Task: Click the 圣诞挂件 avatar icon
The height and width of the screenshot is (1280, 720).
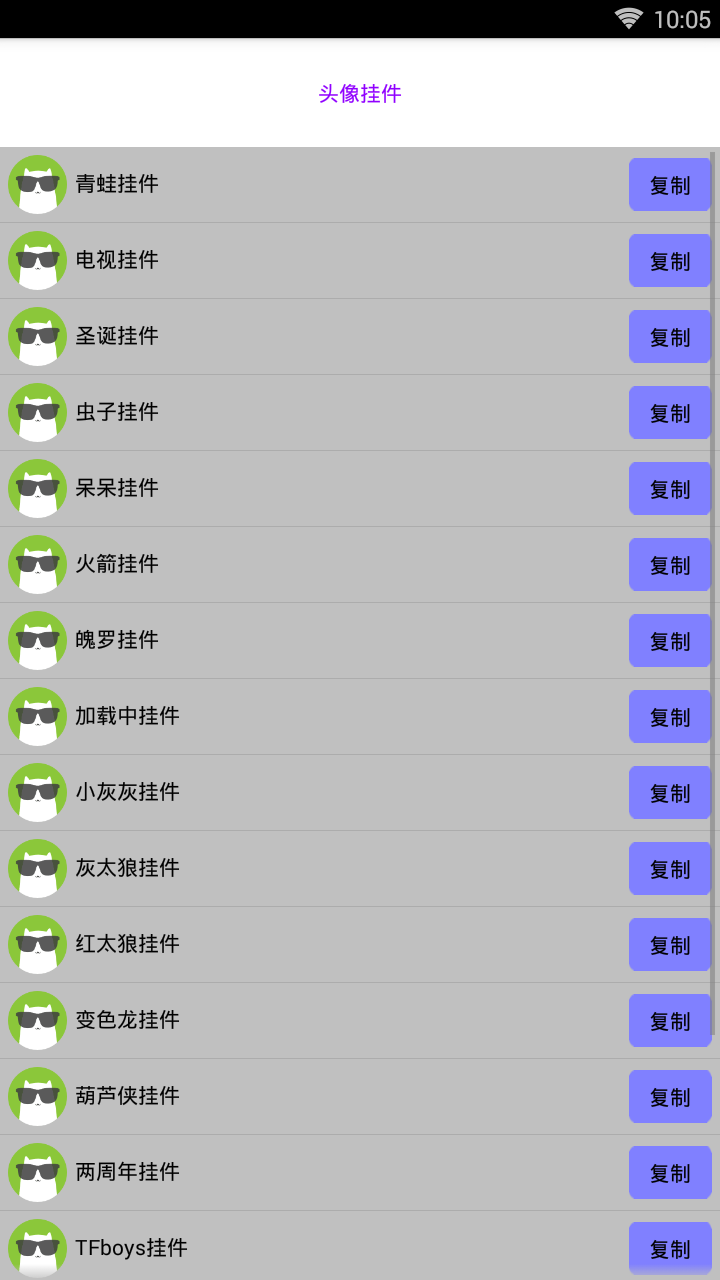Action: (37, 336)
